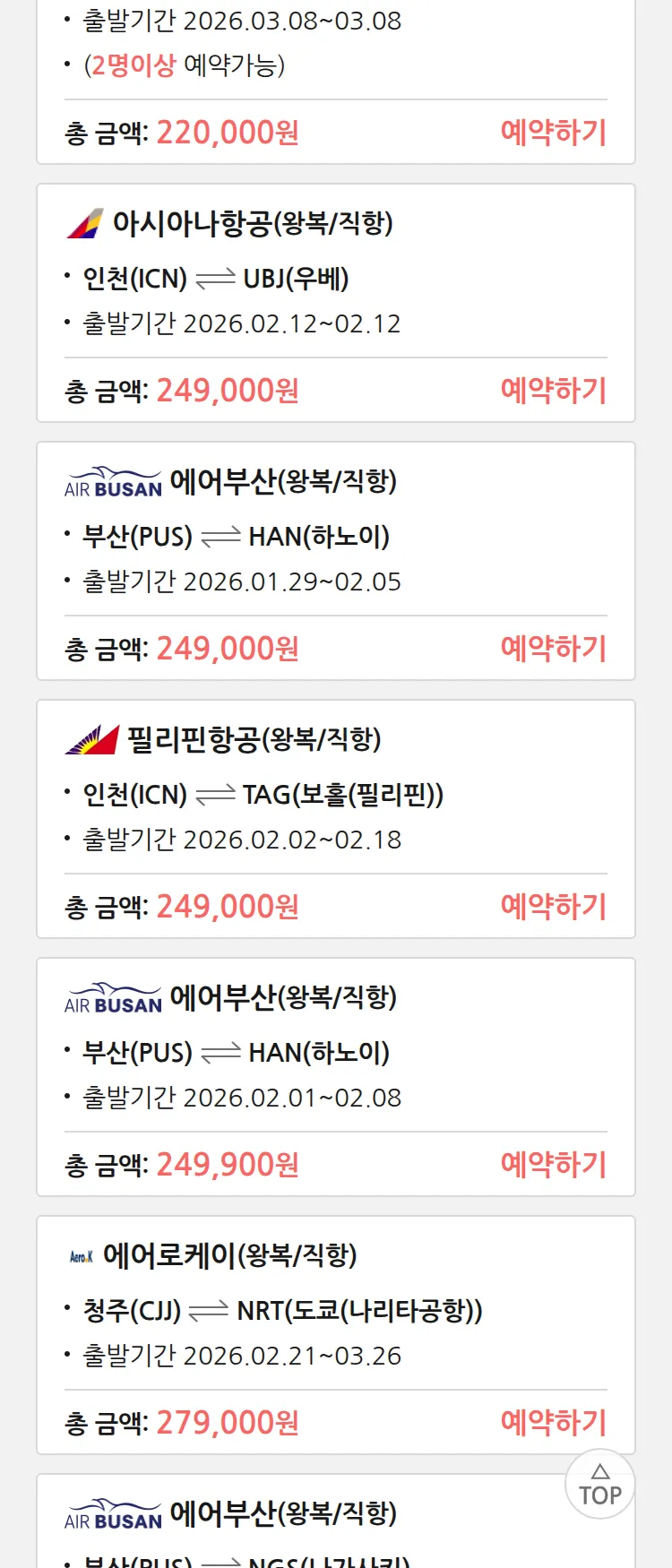Viewport: 672px width, 1568px height.
Task: Jump back to top with TOP button
Action: (600, 1485)
